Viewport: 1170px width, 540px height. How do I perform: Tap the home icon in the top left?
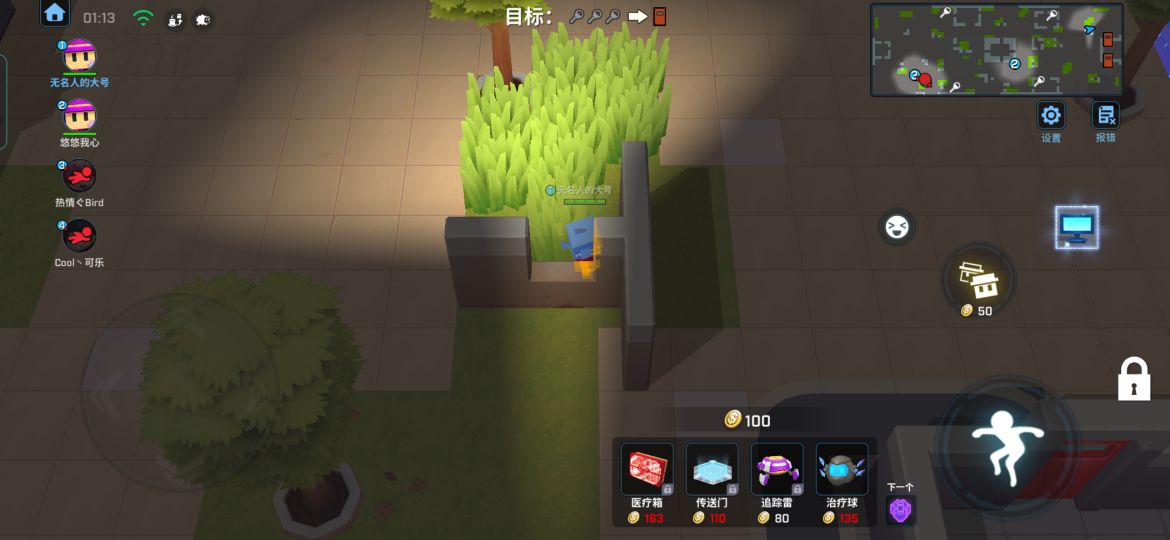[x=54, y=14]
